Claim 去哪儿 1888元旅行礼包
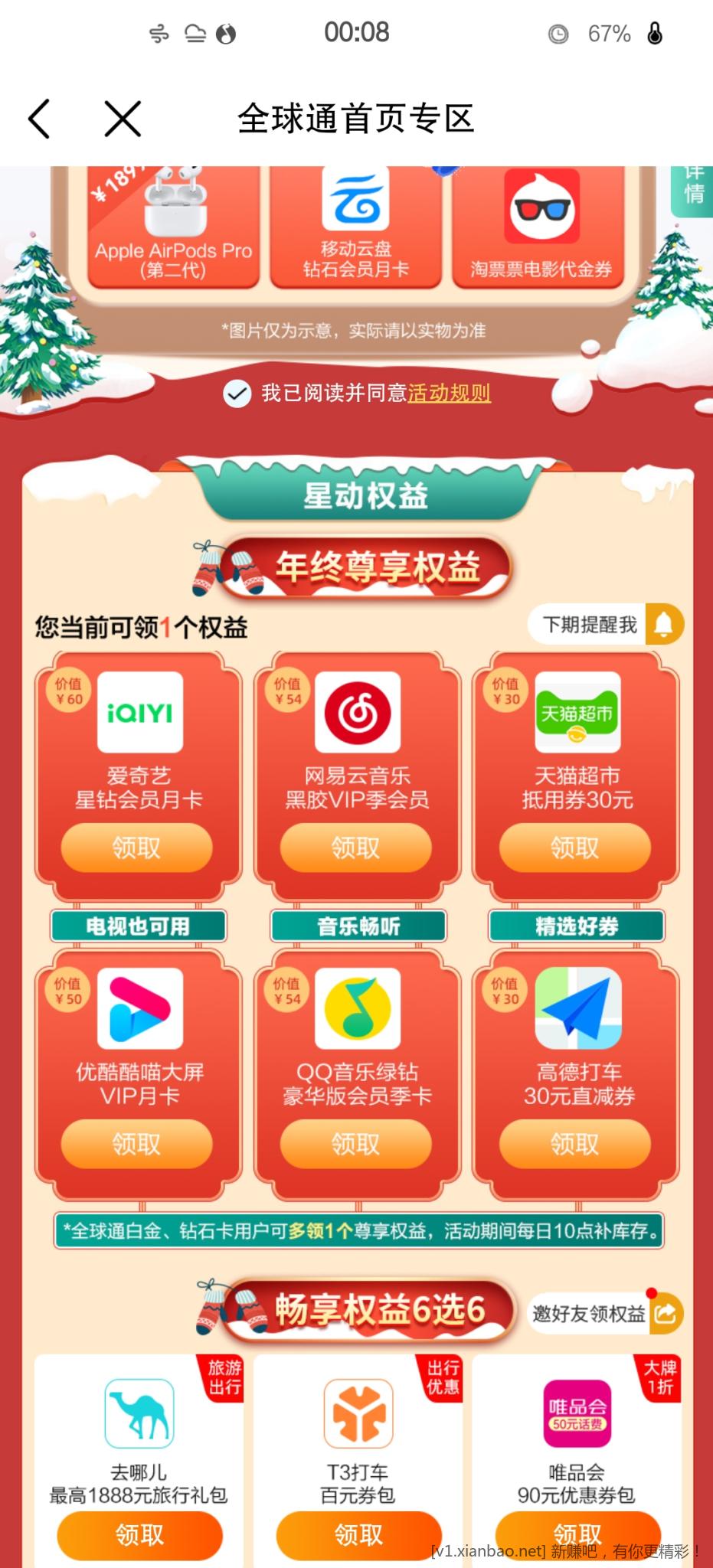Screen dimensions: 713x1568 (139, 1534)
